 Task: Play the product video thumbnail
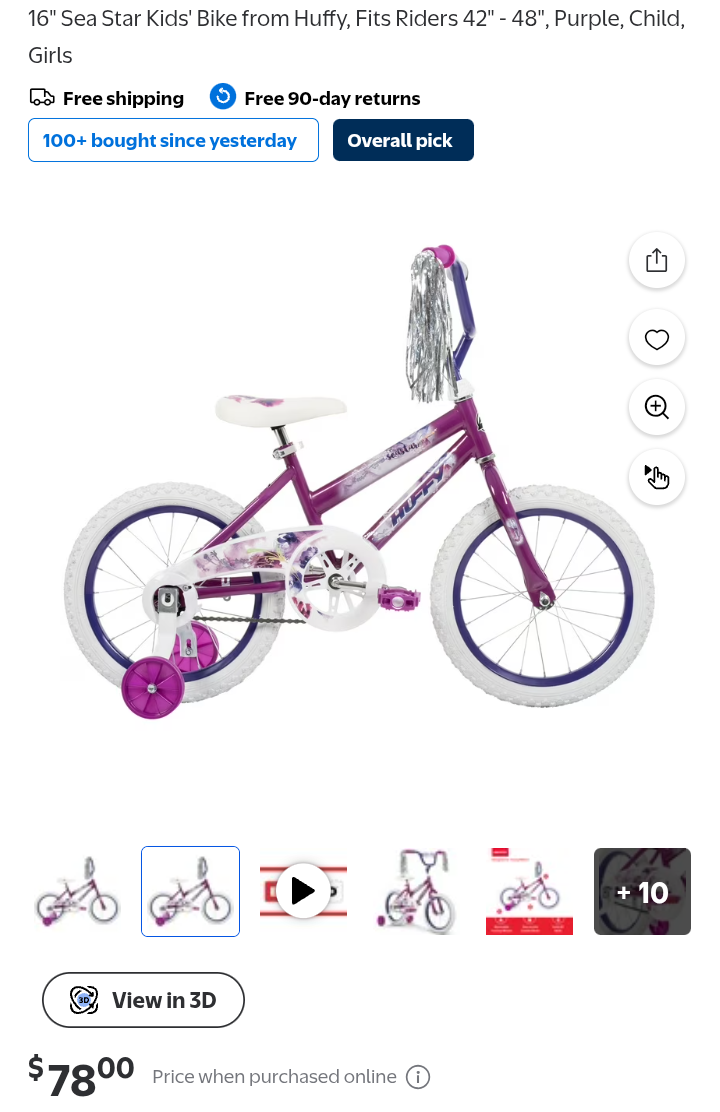click(303, 891)
